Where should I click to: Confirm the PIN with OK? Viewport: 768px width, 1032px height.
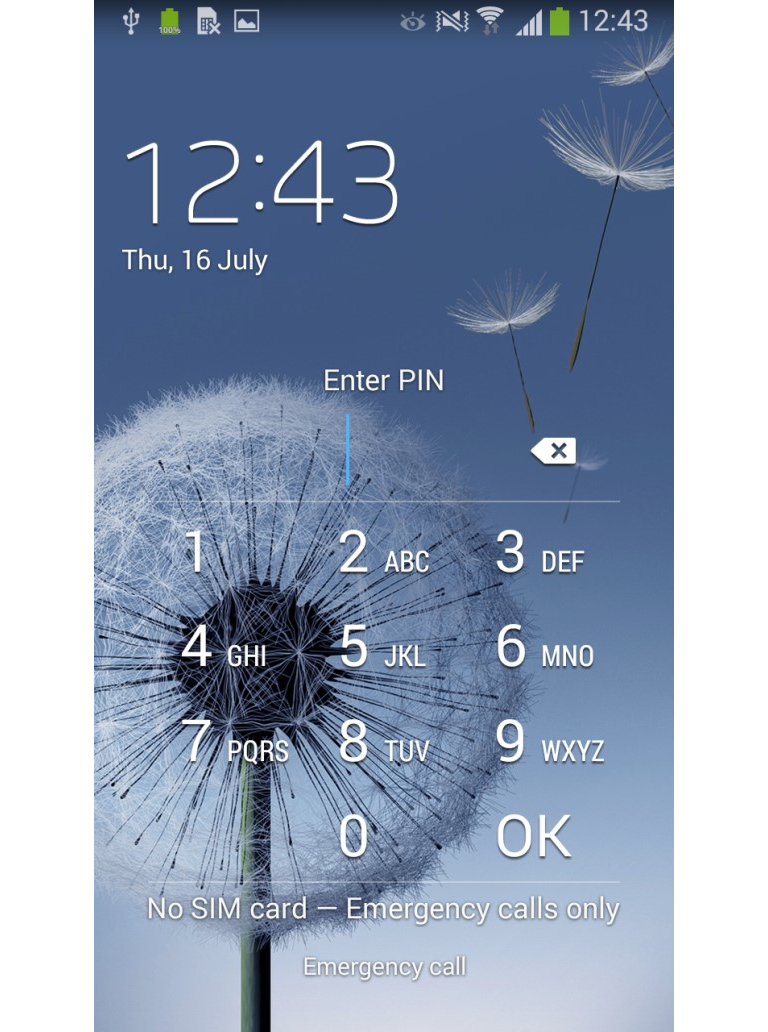tap(534, 836)
